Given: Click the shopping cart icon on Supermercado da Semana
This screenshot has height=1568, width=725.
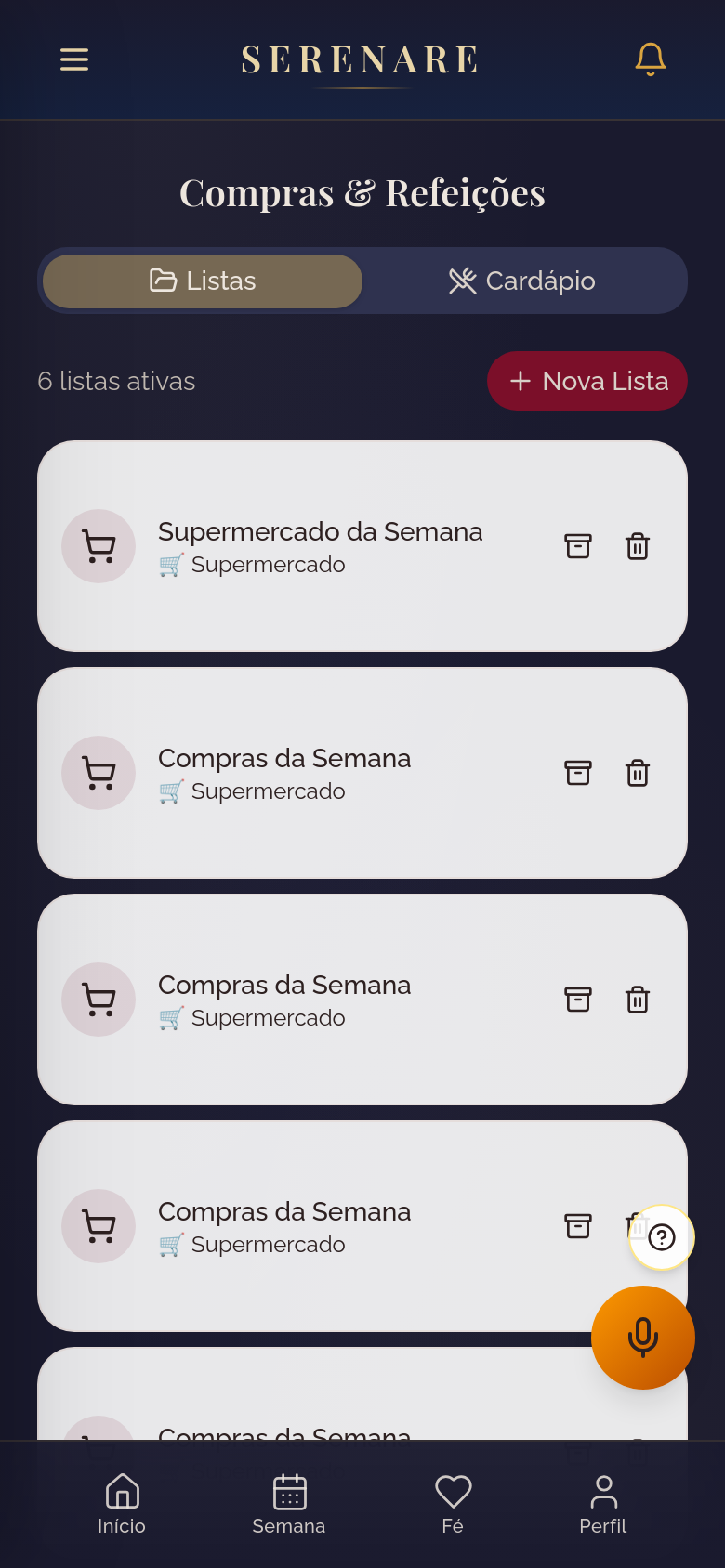Looking at the screenshot, I should click(x=99, y=546).
